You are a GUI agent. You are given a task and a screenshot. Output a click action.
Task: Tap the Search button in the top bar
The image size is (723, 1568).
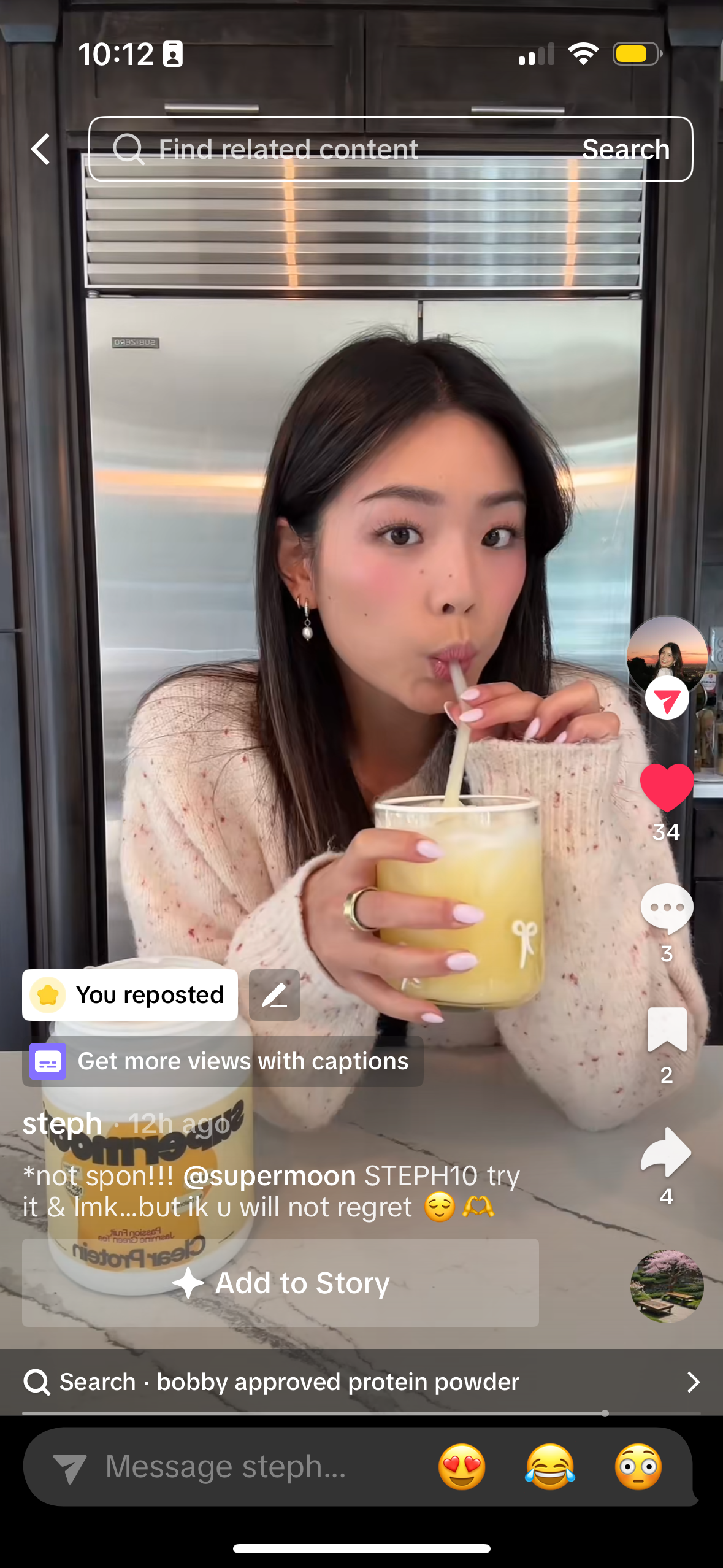pos(625,149)
